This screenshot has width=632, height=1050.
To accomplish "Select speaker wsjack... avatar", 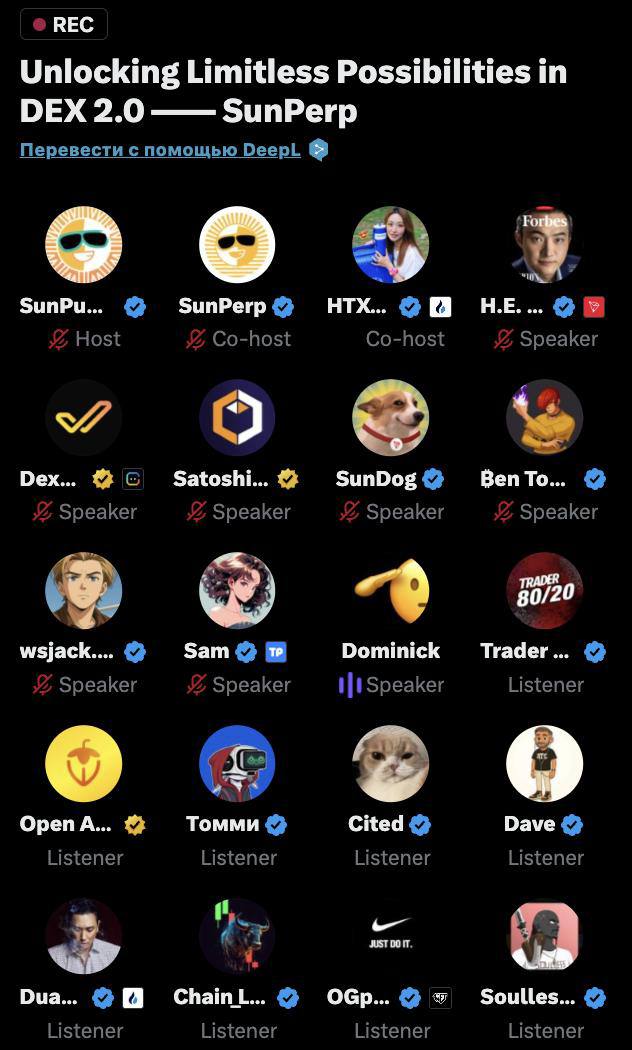I will point(84,591).
